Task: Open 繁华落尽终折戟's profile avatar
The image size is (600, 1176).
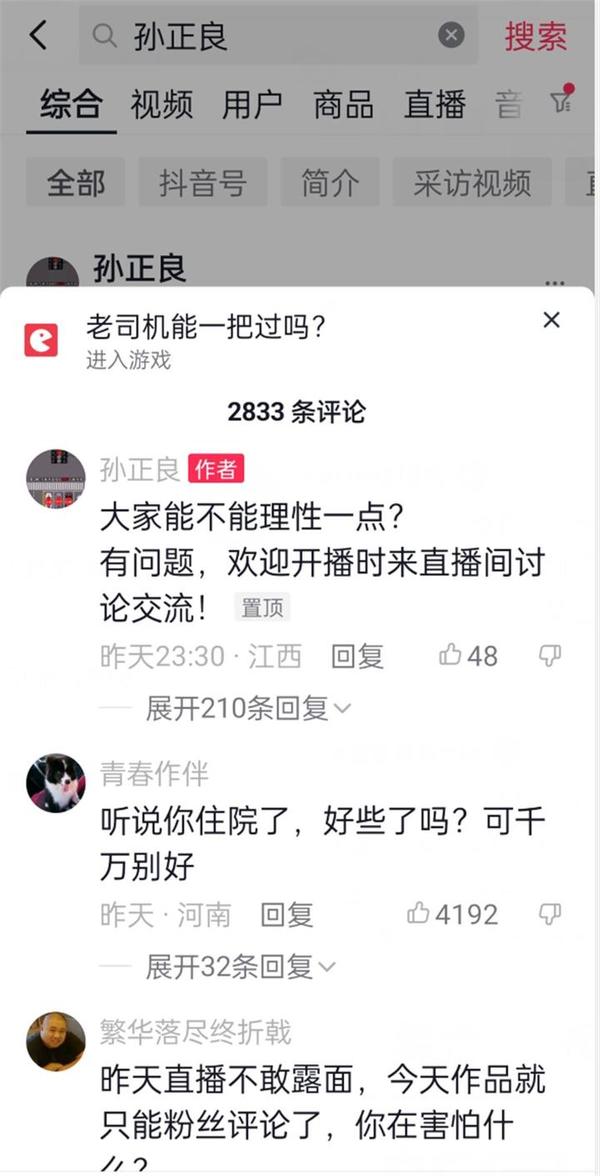Action: click(55, 1040)
